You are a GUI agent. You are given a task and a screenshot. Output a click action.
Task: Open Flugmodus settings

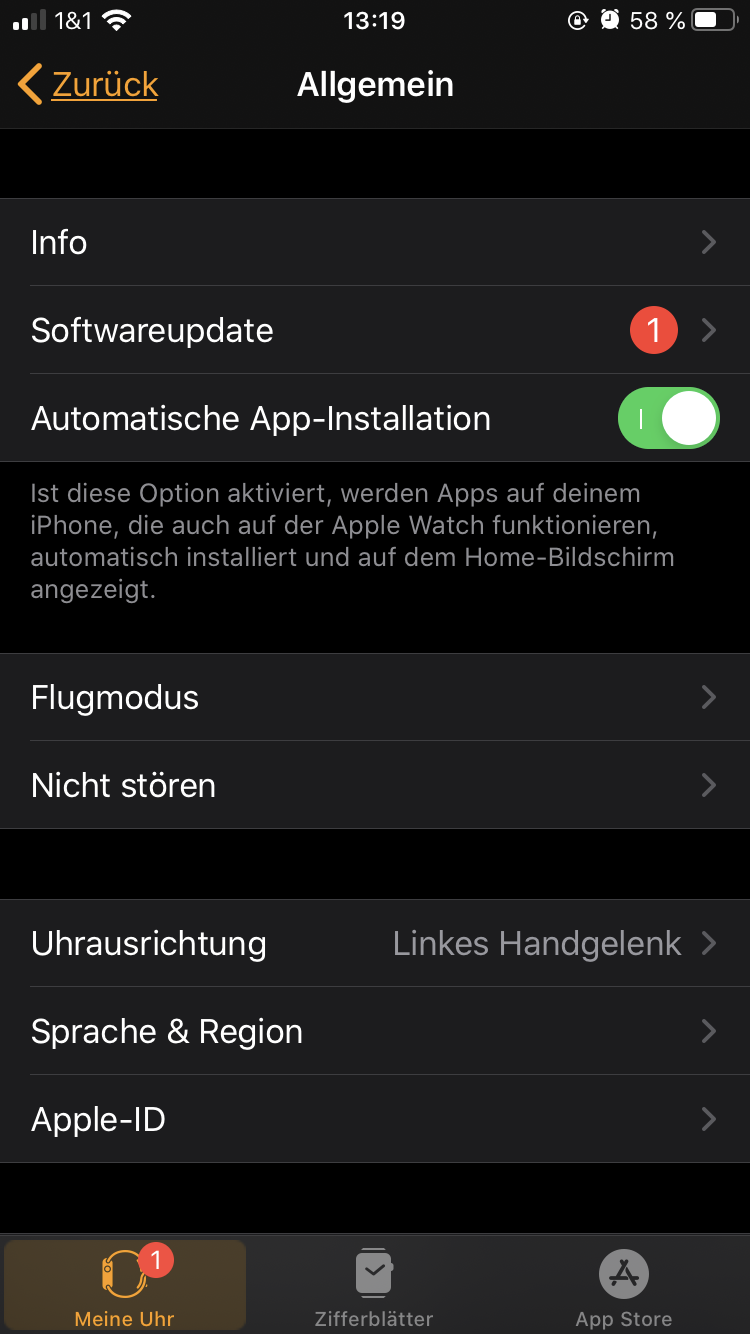click(375, 697)
